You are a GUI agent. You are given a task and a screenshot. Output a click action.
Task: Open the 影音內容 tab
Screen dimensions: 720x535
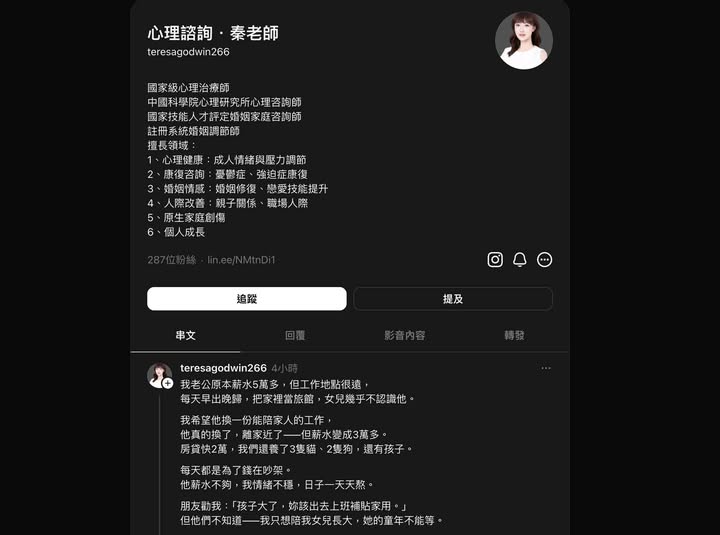(x=404, y=336)
